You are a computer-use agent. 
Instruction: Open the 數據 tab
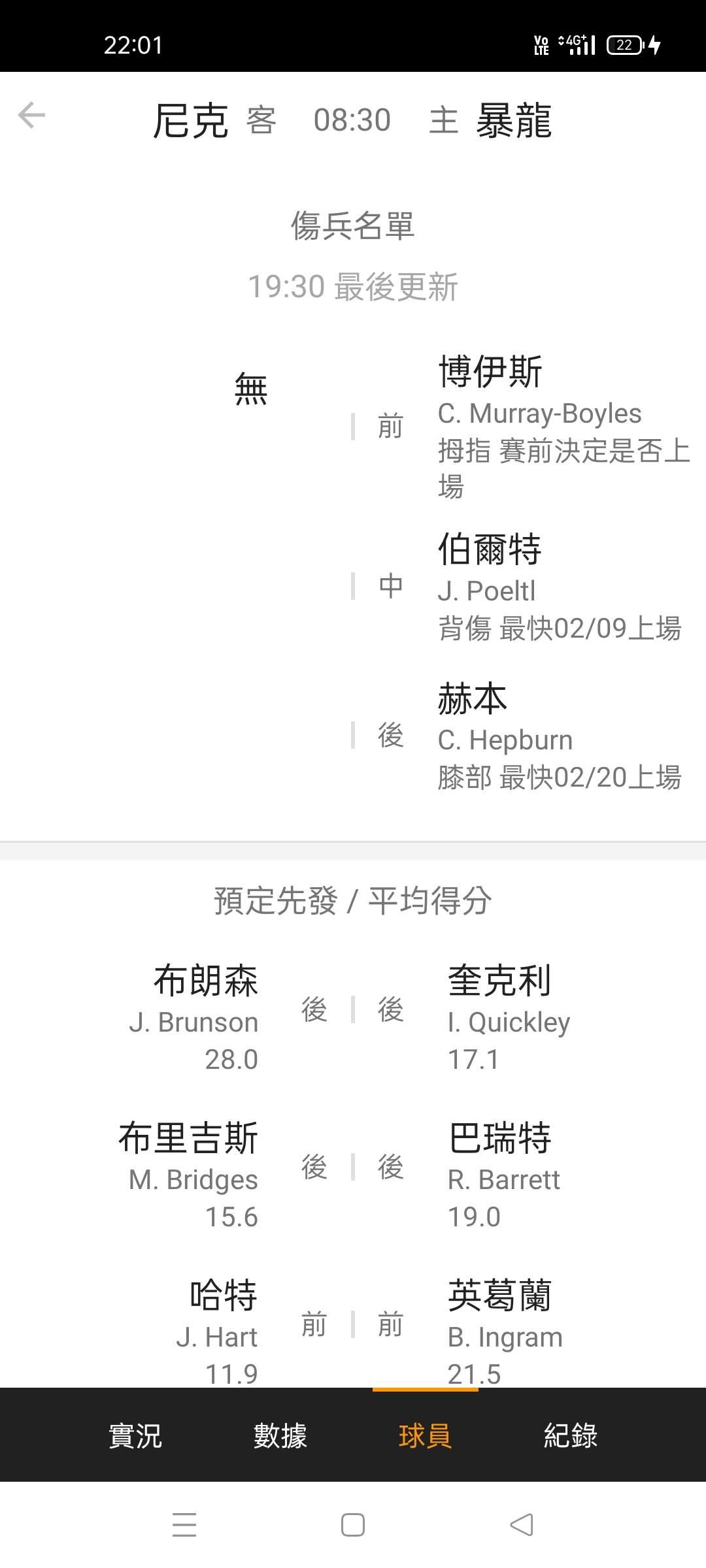(280, 1435)
